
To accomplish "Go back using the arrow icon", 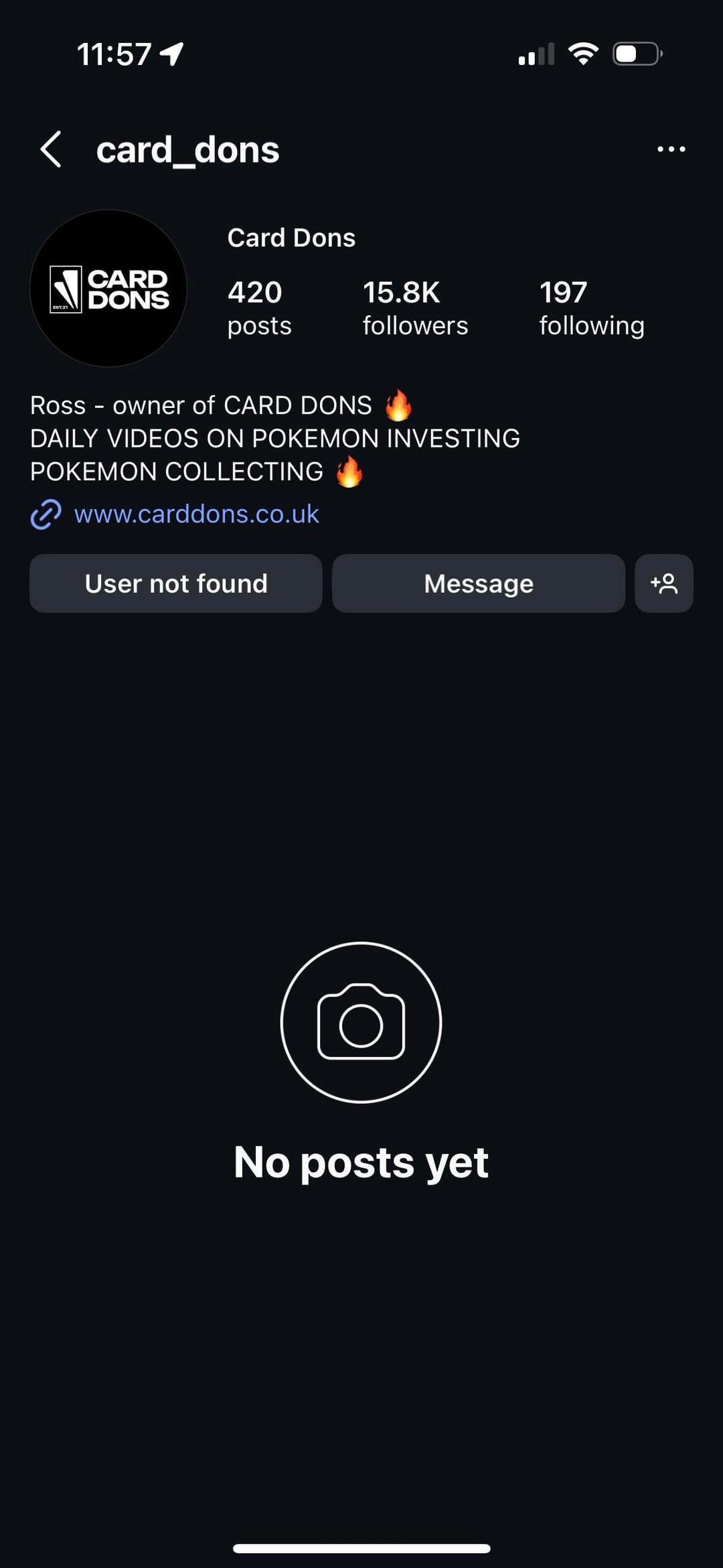I will (x=52, y=149).
